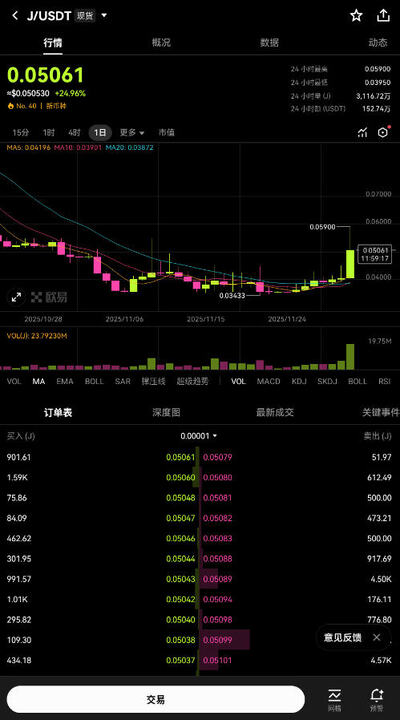
Task: Tap the 交易 trade button
Action: coord(156,699)
